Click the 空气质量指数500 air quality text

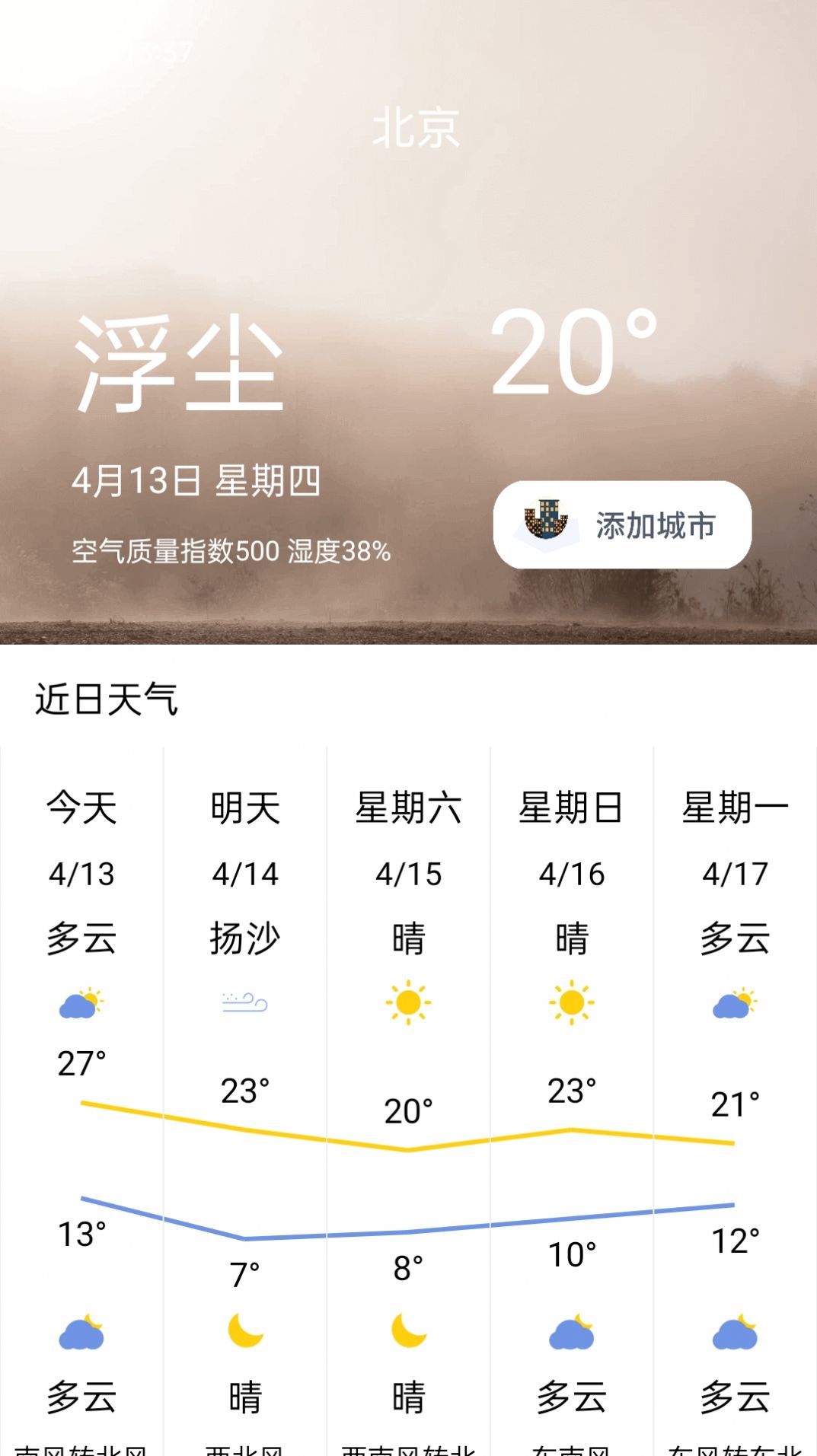174,552
